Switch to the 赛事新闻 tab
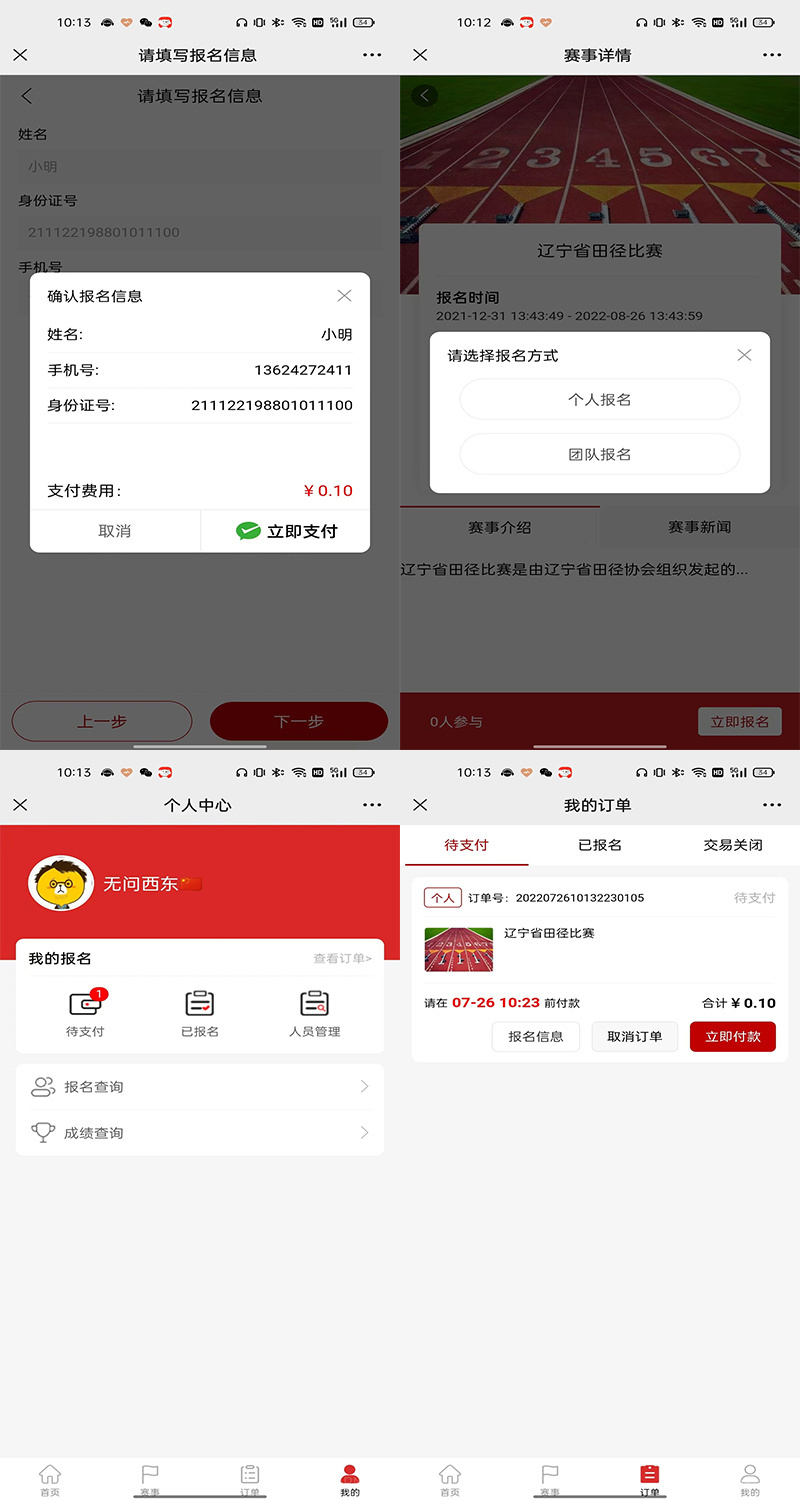800x1500 pixels. [699, 528]
